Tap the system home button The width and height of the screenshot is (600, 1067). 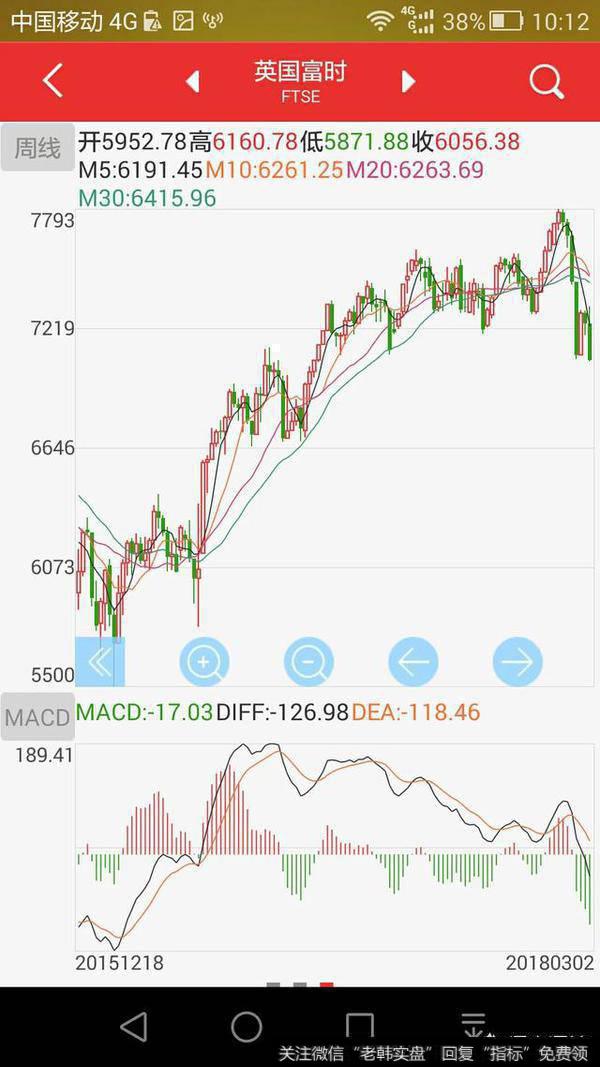pos(246,1026)
